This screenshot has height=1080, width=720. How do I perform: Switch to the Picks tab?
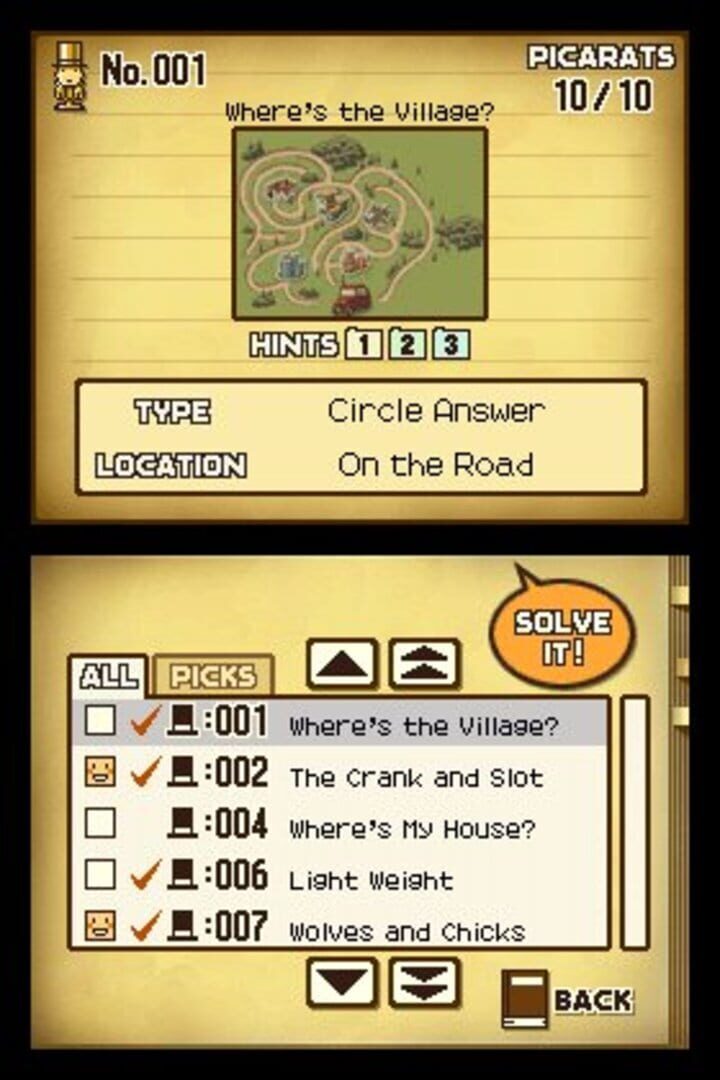(212, 676)
